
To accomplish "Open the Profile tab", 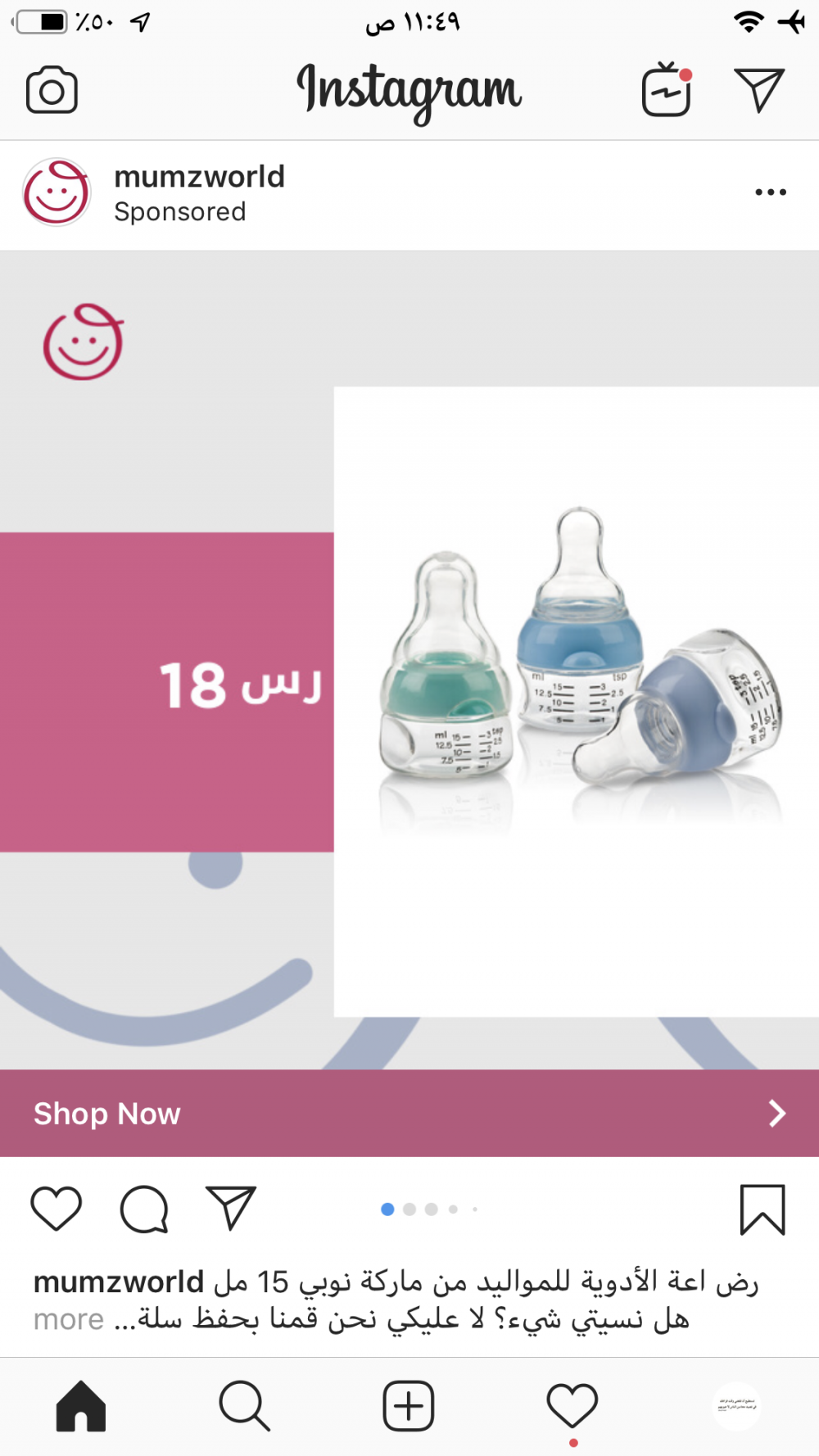I will tap(736, 1406).
